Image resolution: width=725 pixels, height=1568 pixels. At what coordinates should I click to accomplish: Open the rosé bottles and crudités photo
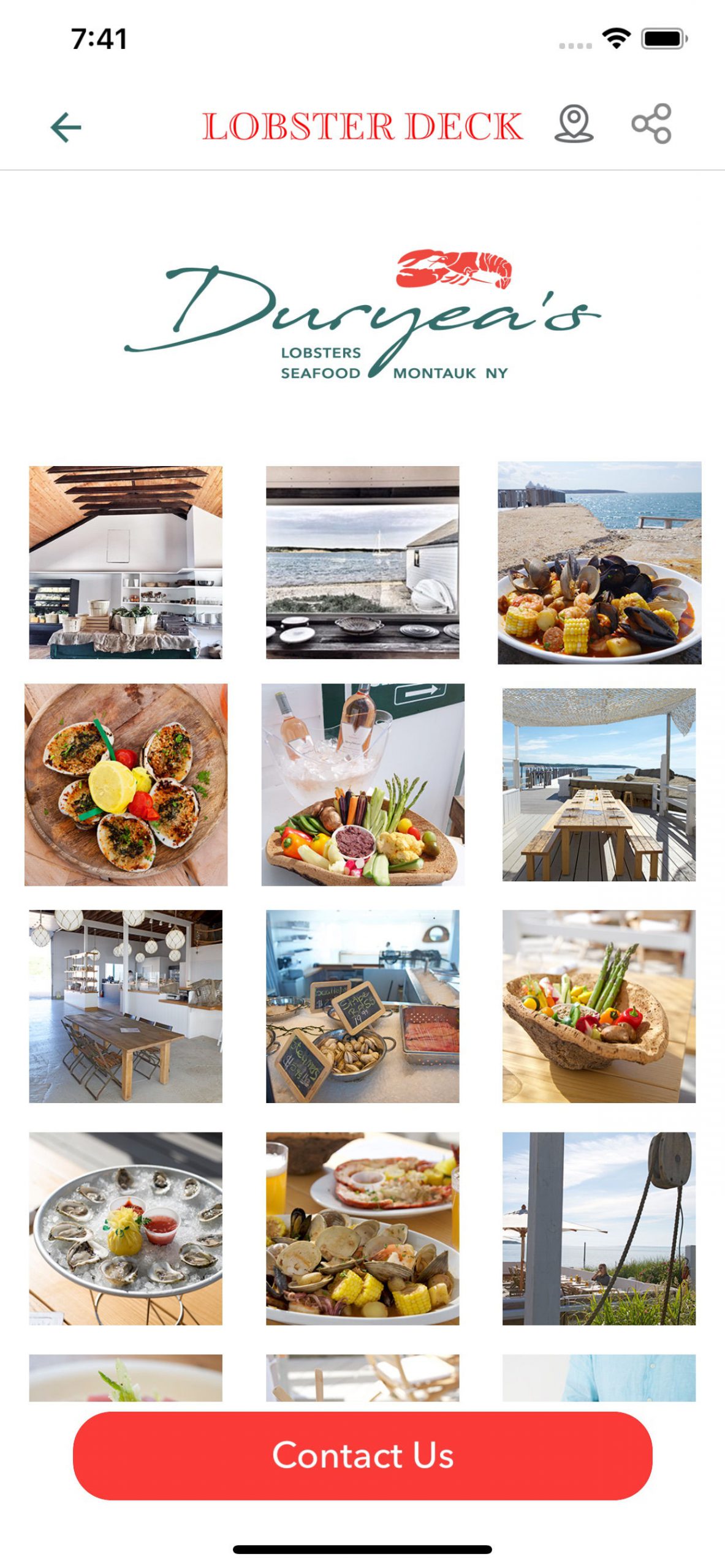click(x=362, y=784)
